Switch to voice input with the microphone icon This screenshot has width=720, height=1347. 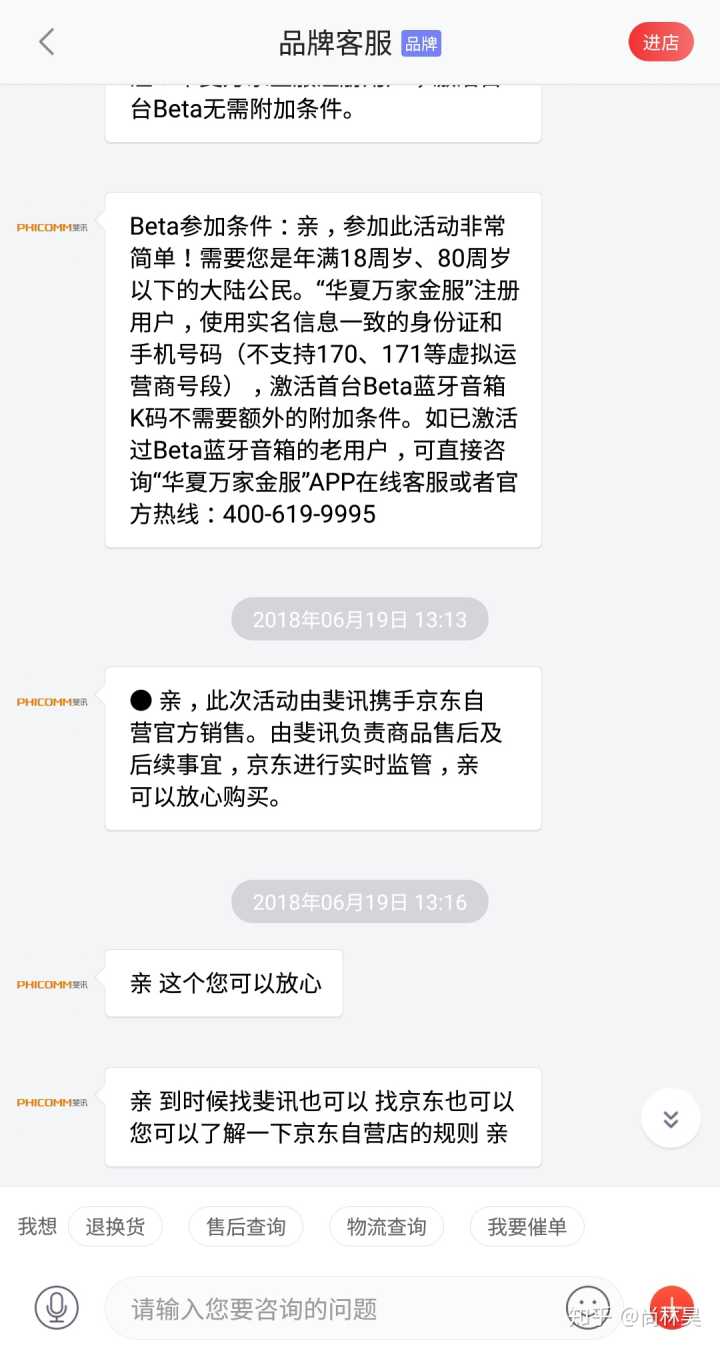pos(56,1307)
